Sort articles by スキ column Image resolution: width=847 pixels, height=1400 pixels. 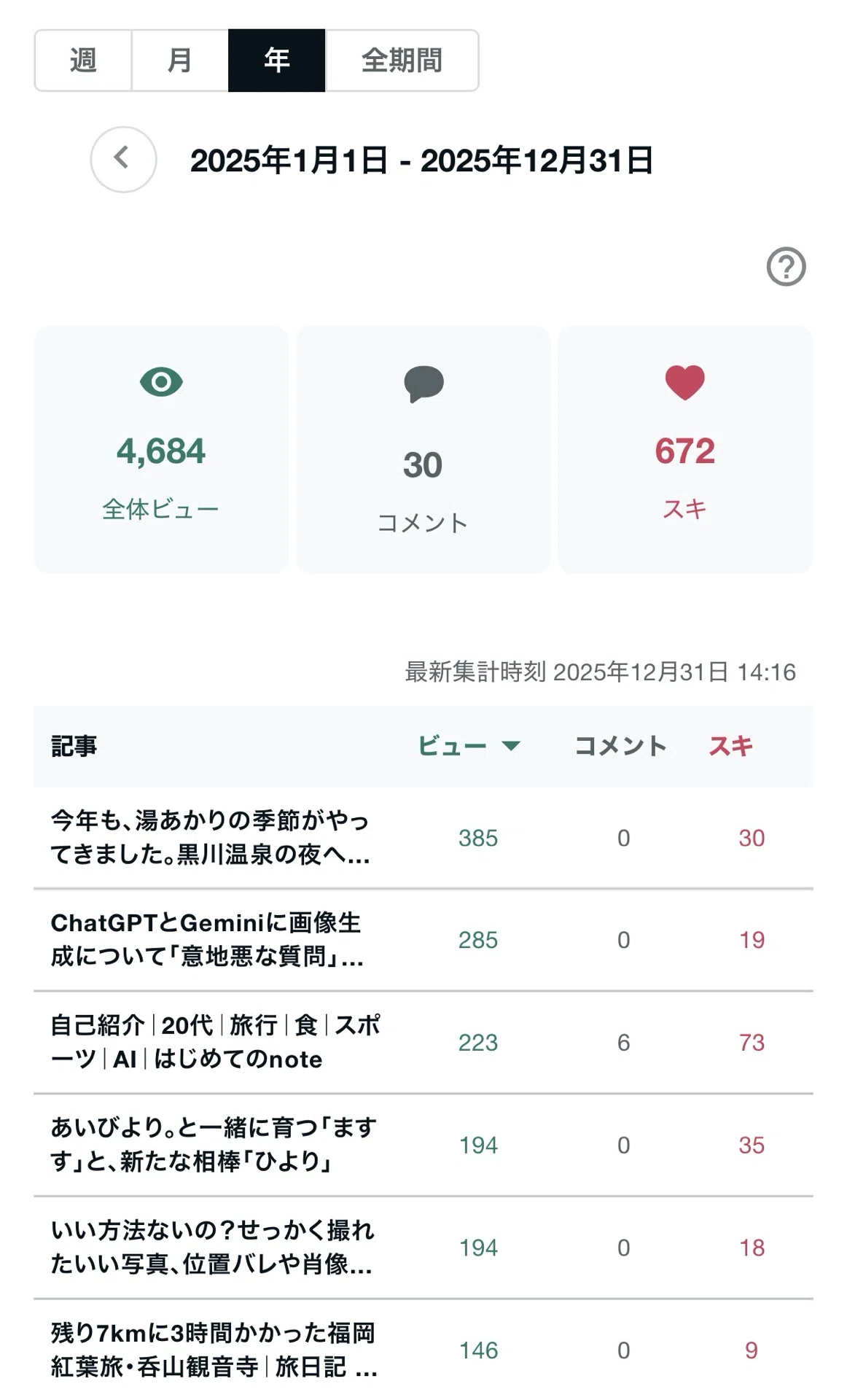coord(730,746)
